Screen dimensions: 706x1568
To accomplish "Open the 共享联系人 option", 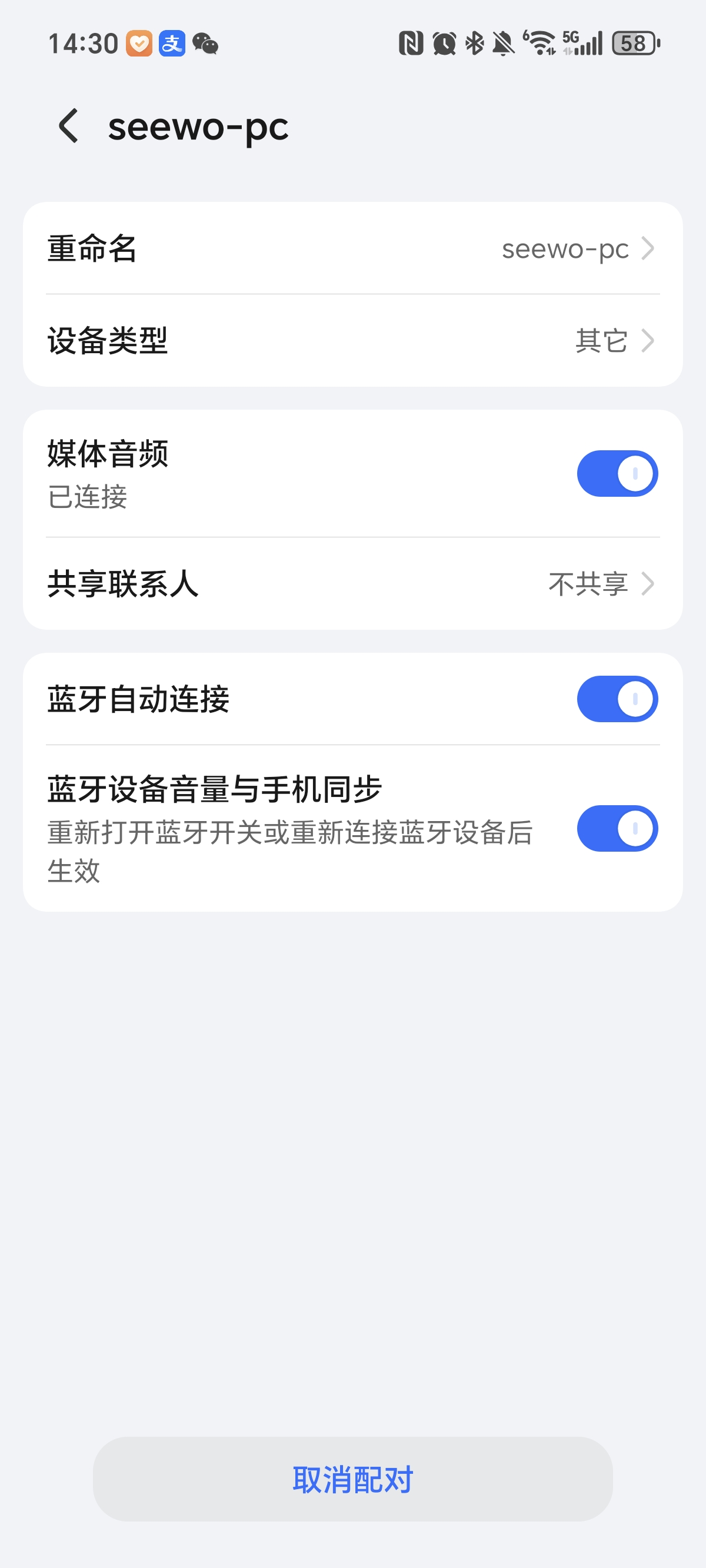I will [352, 584].
